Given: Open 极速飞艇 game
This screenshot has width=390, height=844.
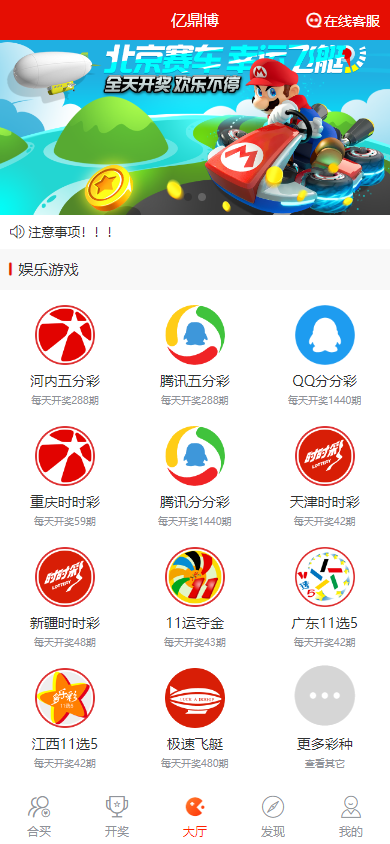Looking at the screenshot, I should pyautogui.click(x=195, y=719).
